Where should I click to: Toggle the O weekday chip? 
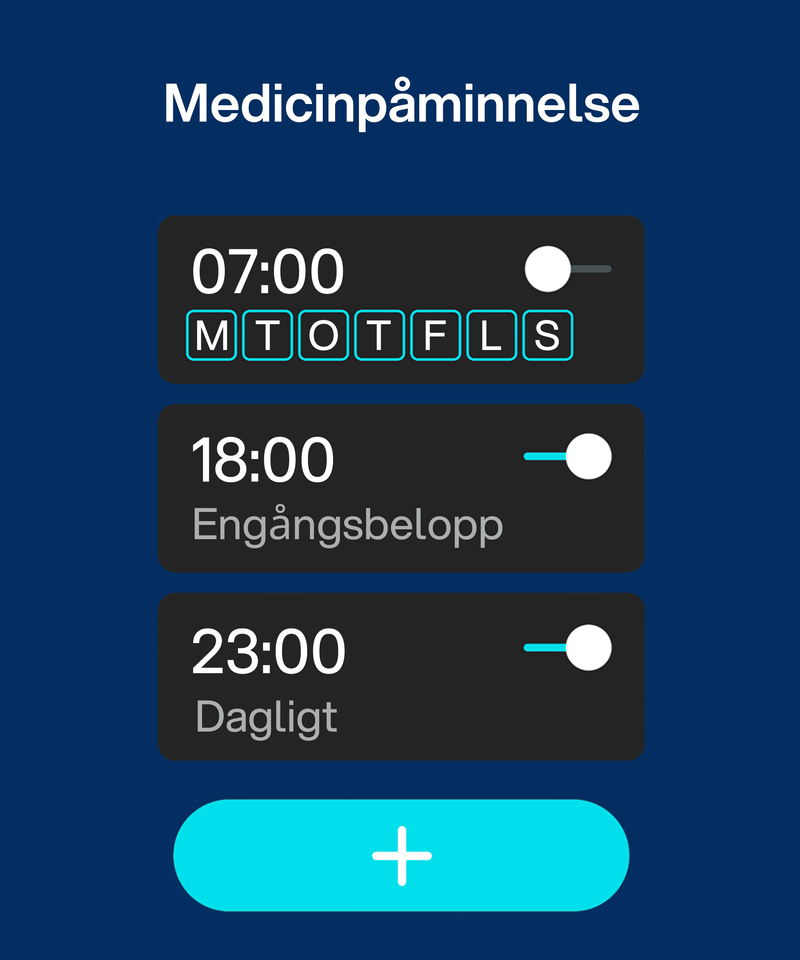323,336
